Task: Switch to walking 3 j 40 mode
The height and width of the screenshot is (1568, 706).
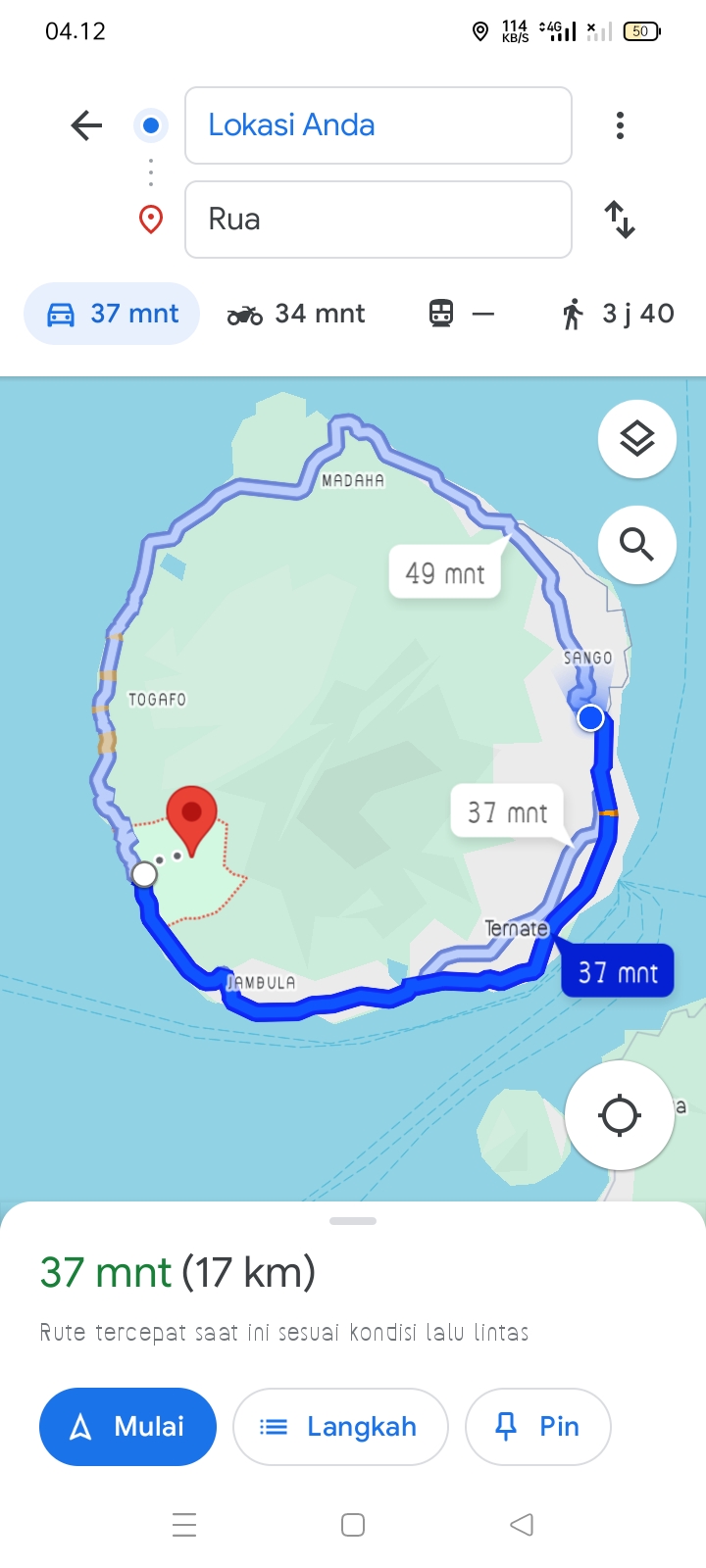Action: point(618,314)
